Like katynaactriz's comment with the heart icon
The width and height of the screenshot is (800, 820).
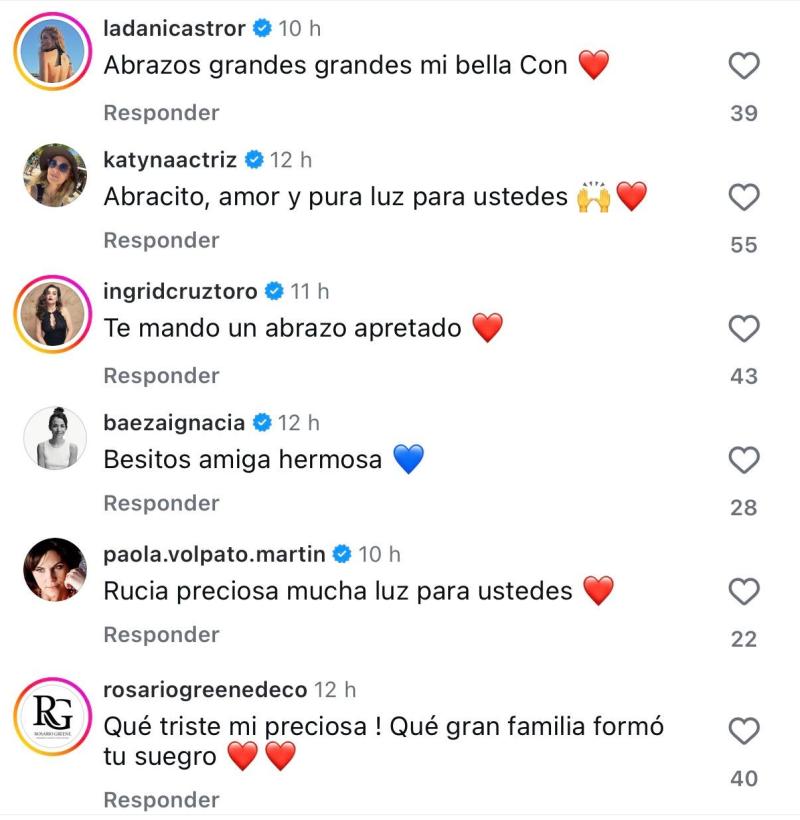742,195
